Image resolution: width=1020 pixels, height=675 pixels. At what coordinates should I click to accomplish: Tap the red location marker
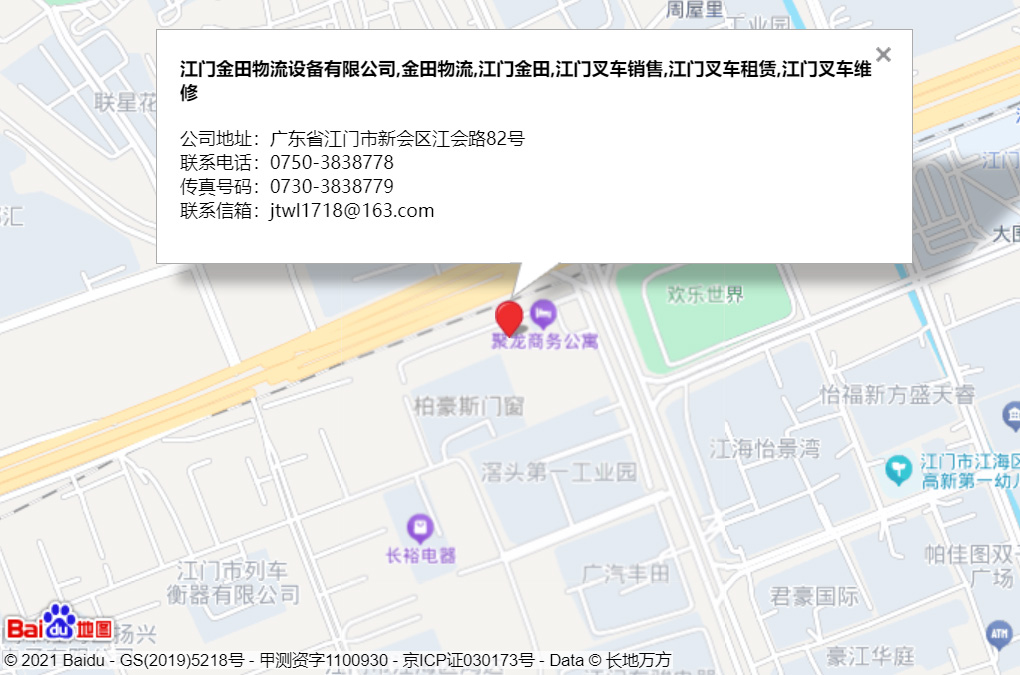tap(509, 317)
